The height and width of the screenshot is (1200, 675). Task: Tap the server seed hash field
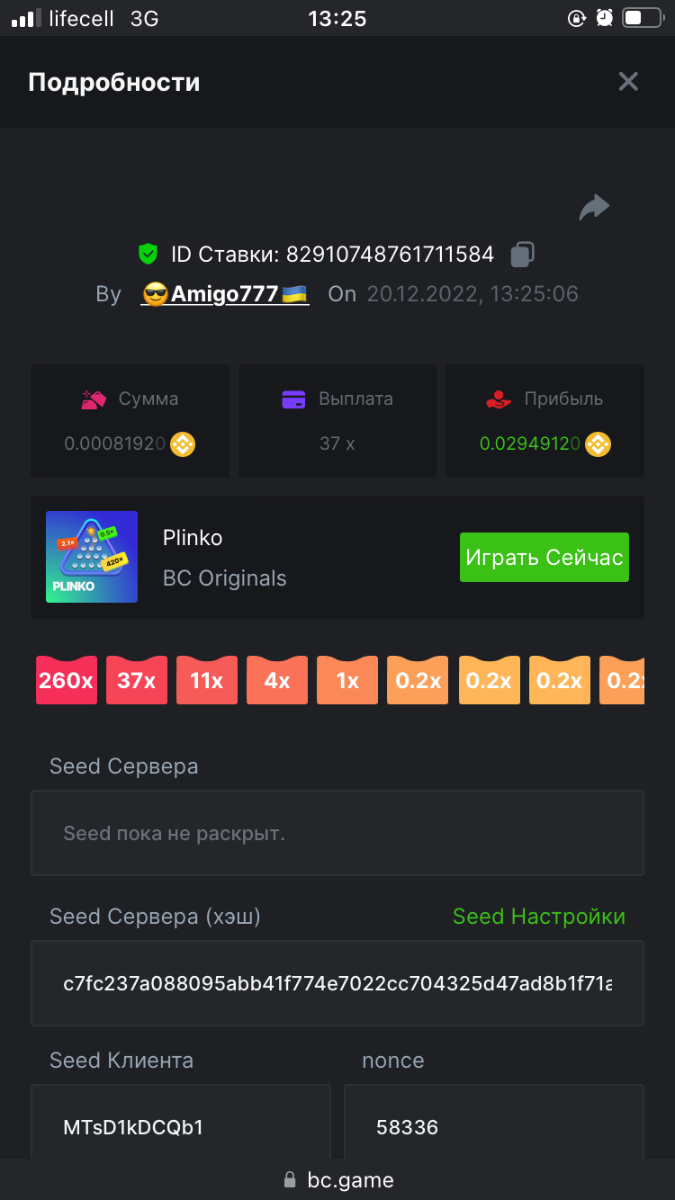coord(337,984)
